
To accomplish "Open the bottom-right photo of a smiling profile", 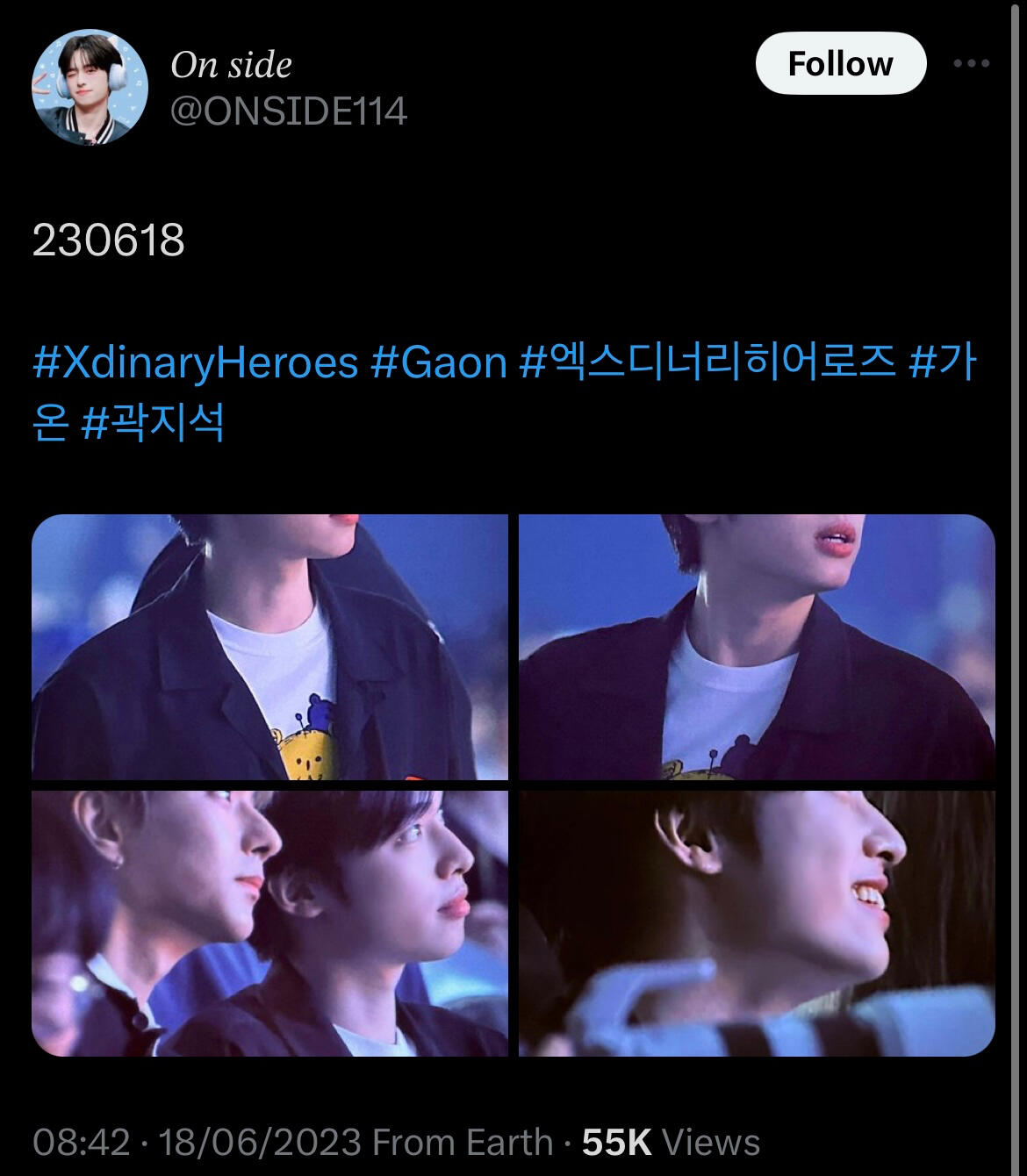I will tap(757, 923).
